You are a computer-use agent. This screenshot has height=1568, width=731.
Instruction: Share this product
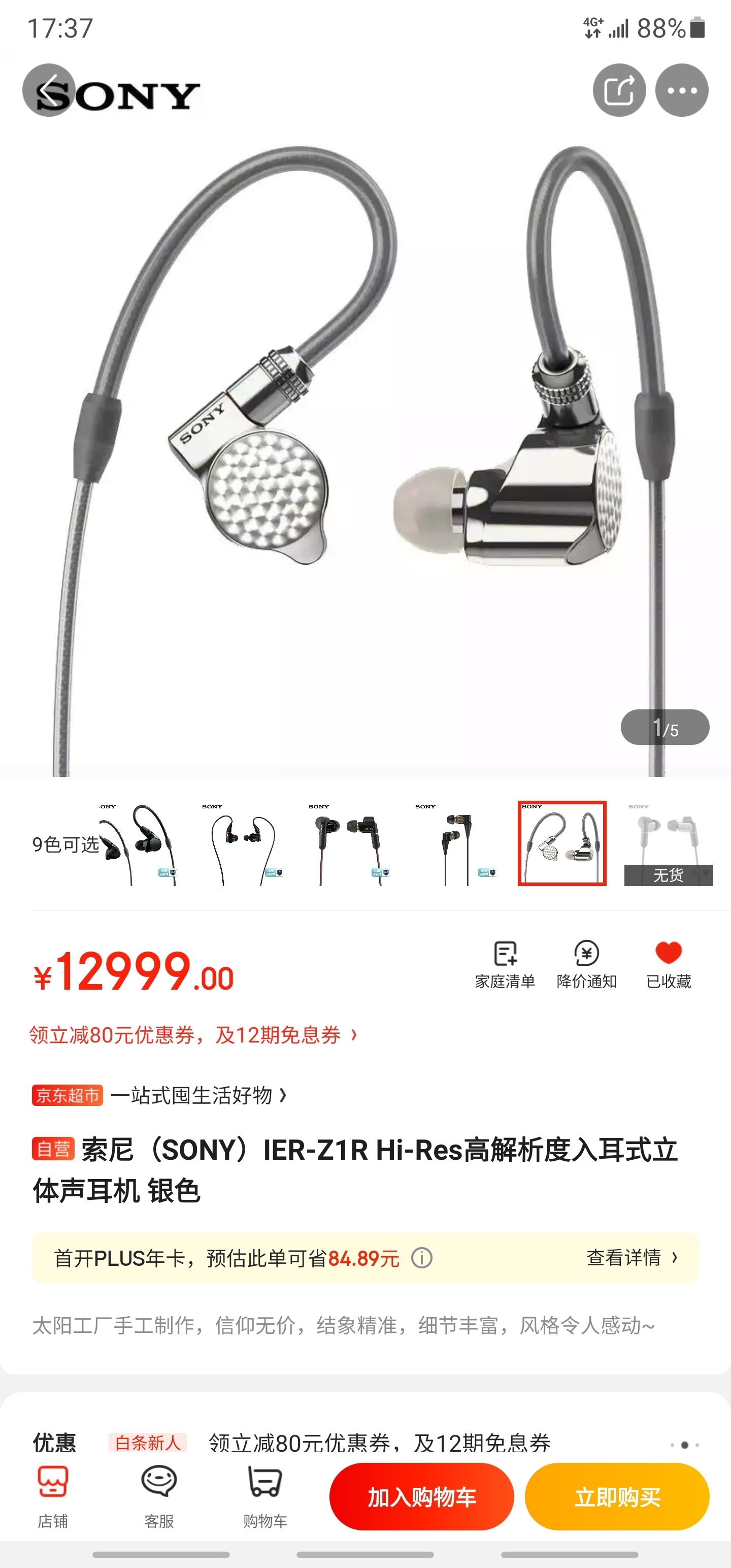tap(619, 90)
